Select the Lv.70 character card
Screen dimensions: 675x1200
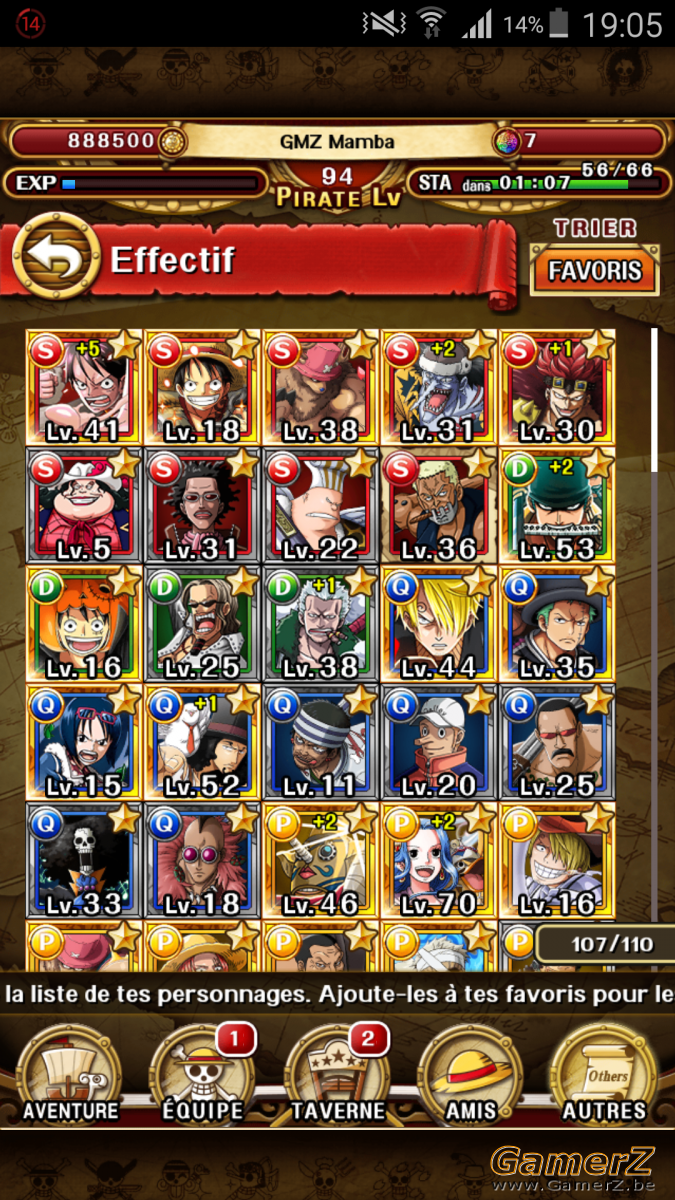tap(438, 860)
